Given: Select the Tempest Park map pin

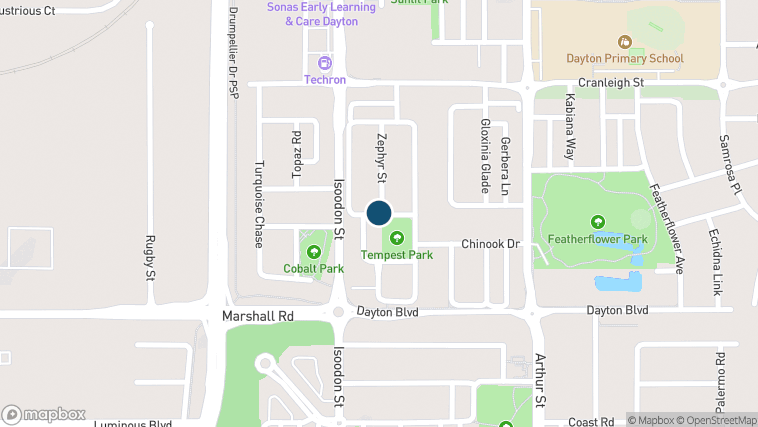Looking at the screenshot, I should pyautogui.click(x=397, y=238).
